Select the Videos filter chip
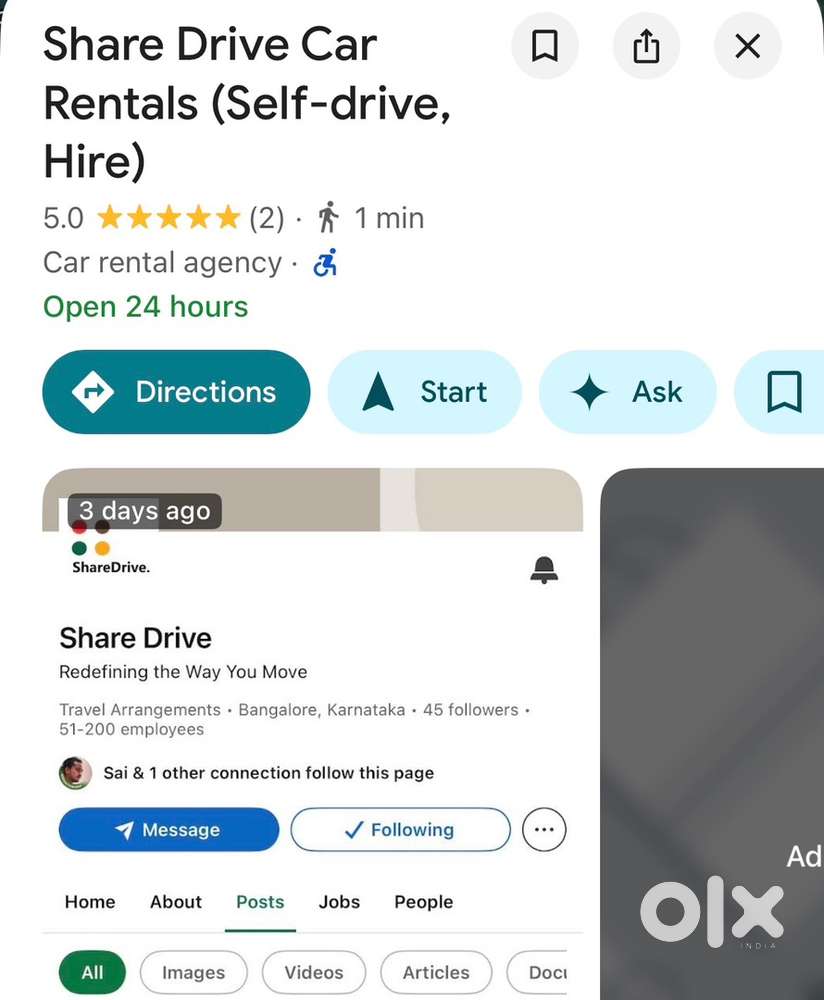Screen dimensions: 824x1000 click(x=313, y=972)
